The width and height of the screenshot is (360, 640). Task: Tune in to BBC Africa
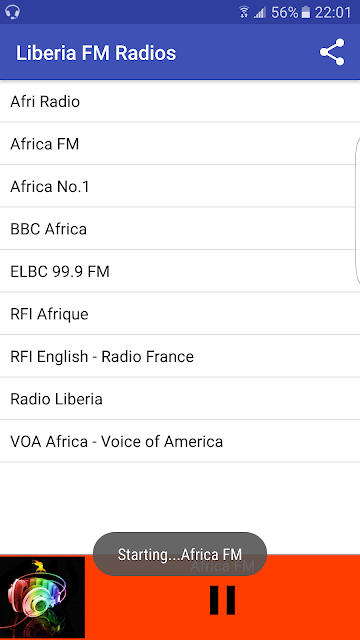click(x=180, y=229)
